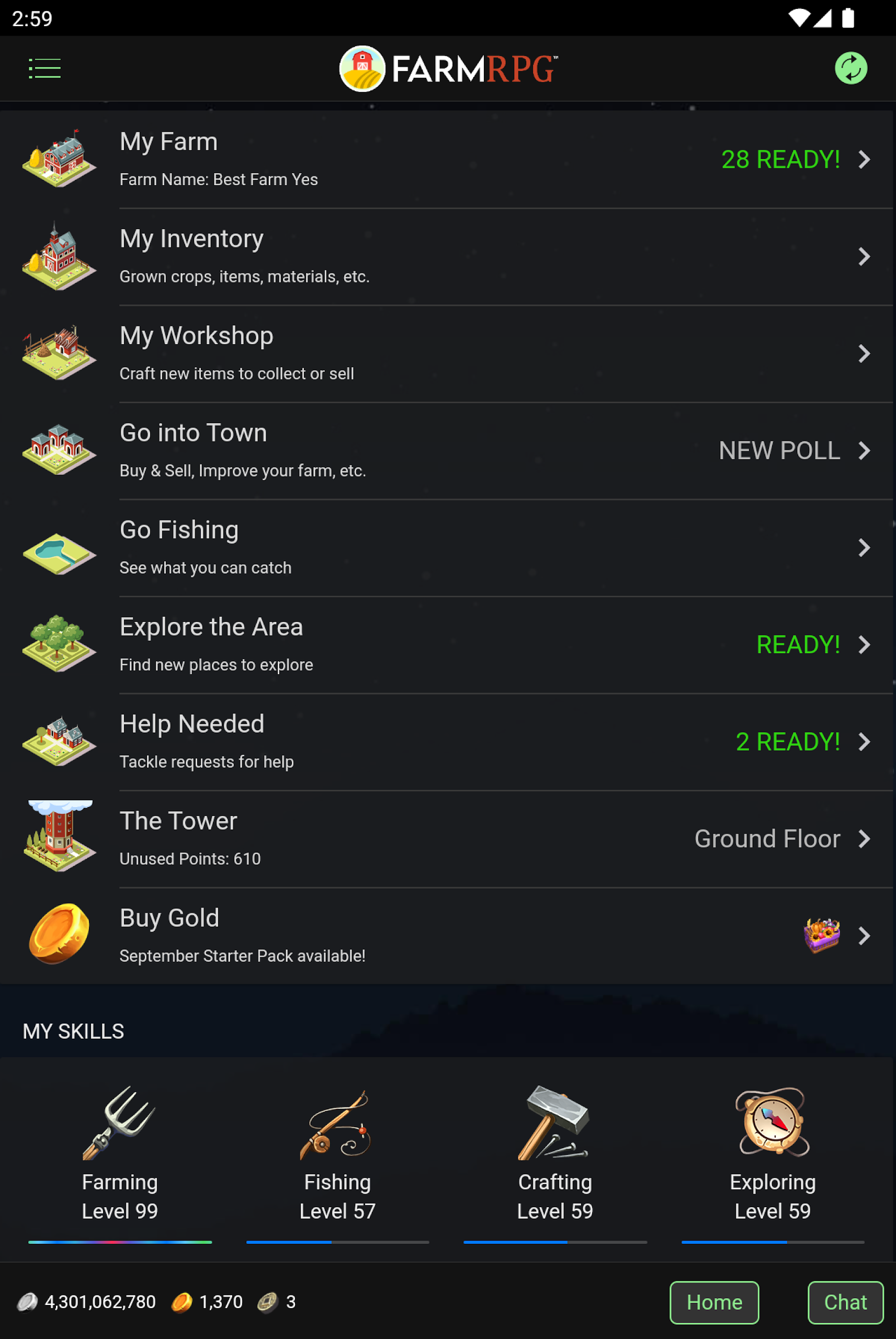Tap the Home button
This screenshot has width=896, height=1339.
coord(714,1302)
